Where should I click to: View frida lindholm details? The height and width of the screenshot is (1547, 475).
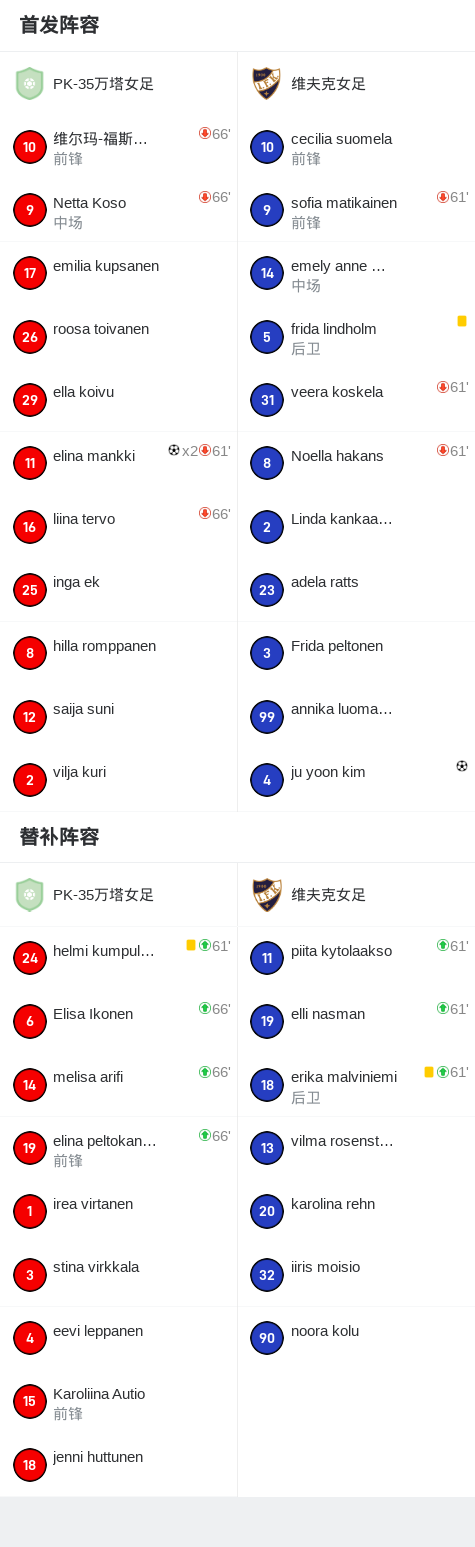pos(356,337)
